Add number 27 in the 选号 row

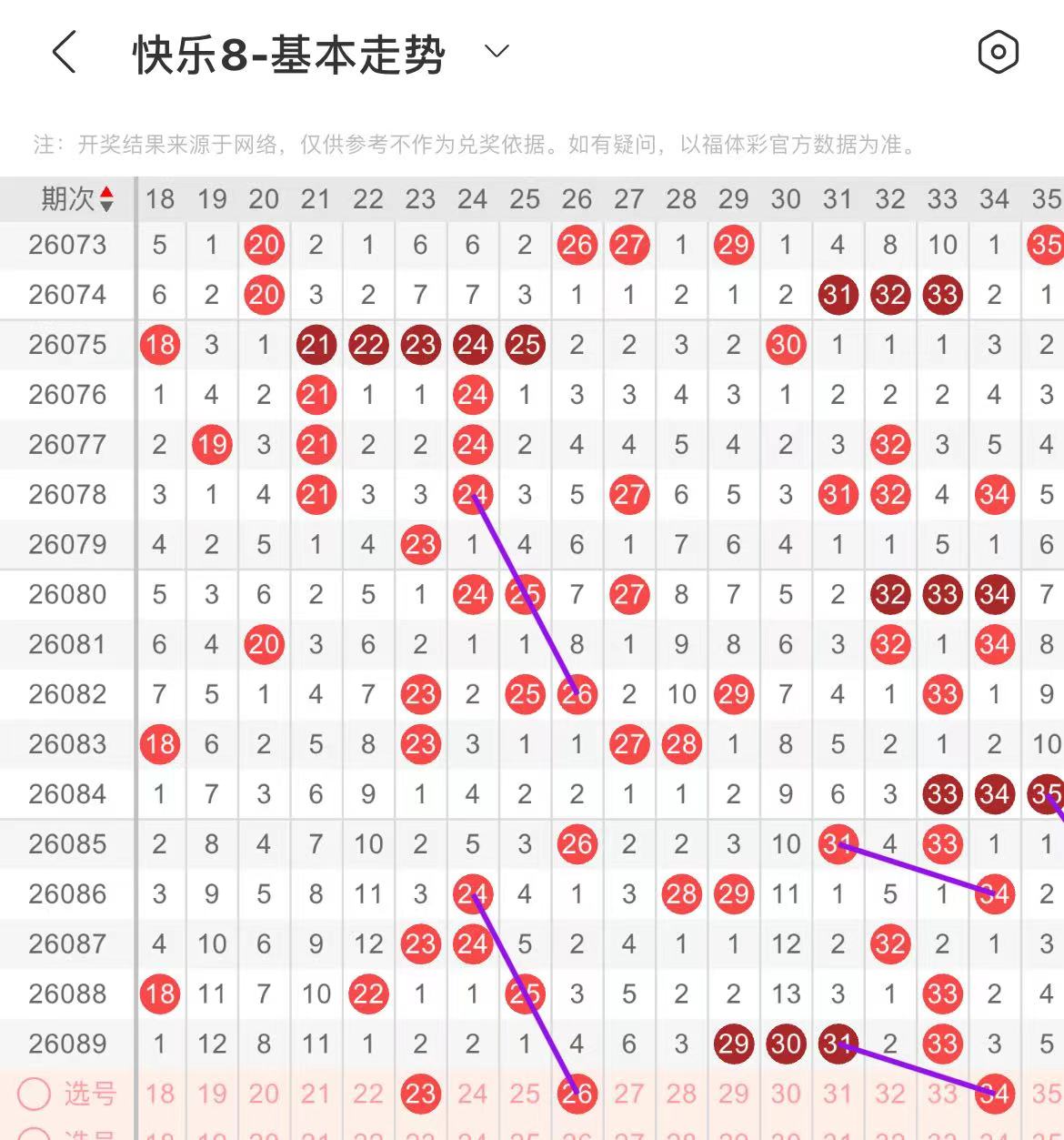628,1094
